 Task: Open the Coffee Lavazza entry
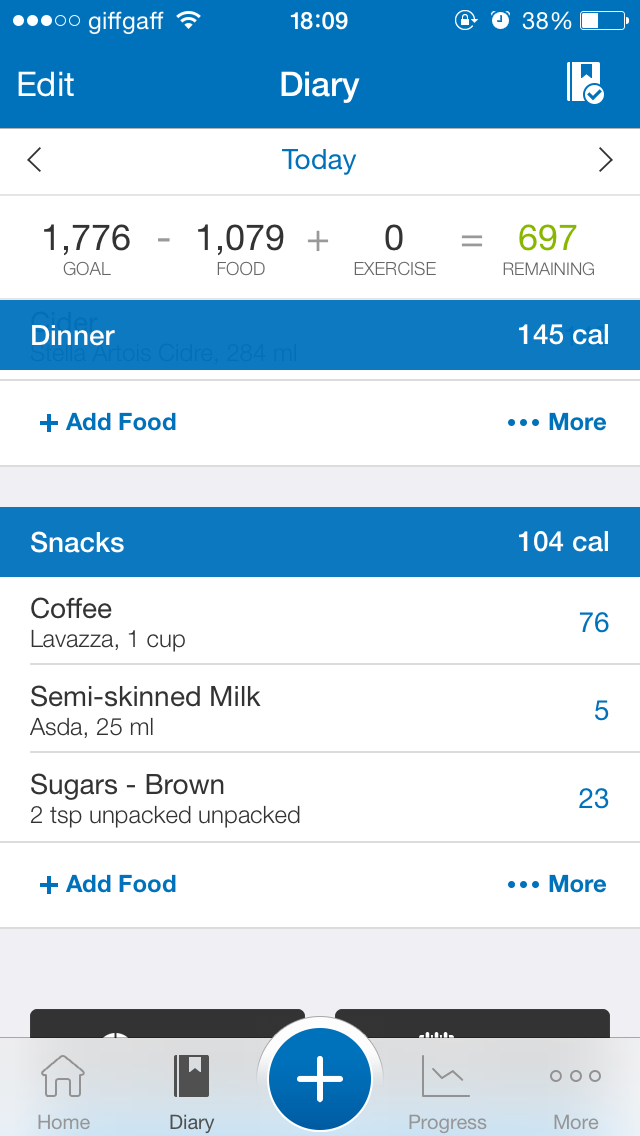tap(320, 622)
